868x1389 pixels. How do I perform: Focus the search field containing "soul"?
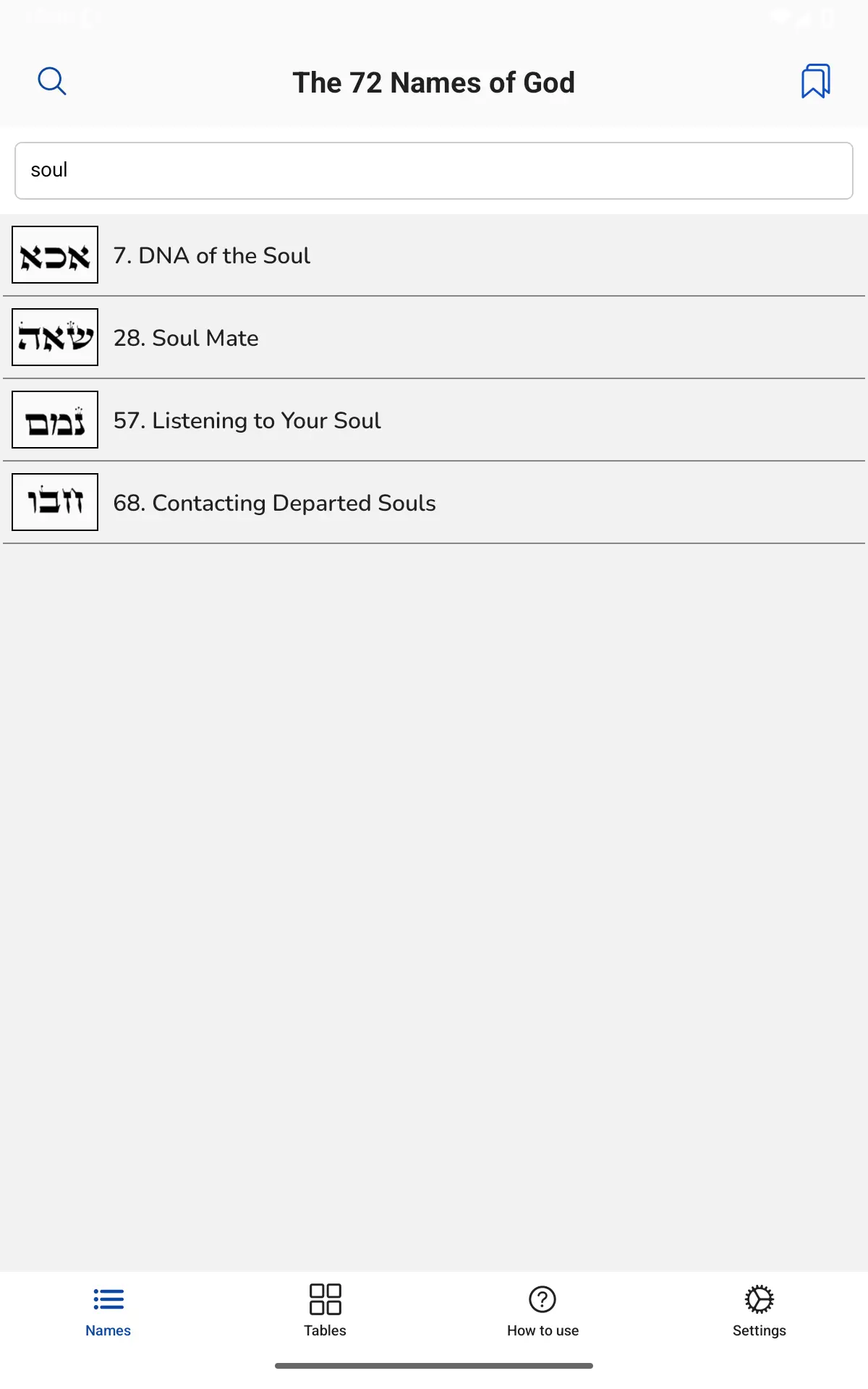[434, 171]
